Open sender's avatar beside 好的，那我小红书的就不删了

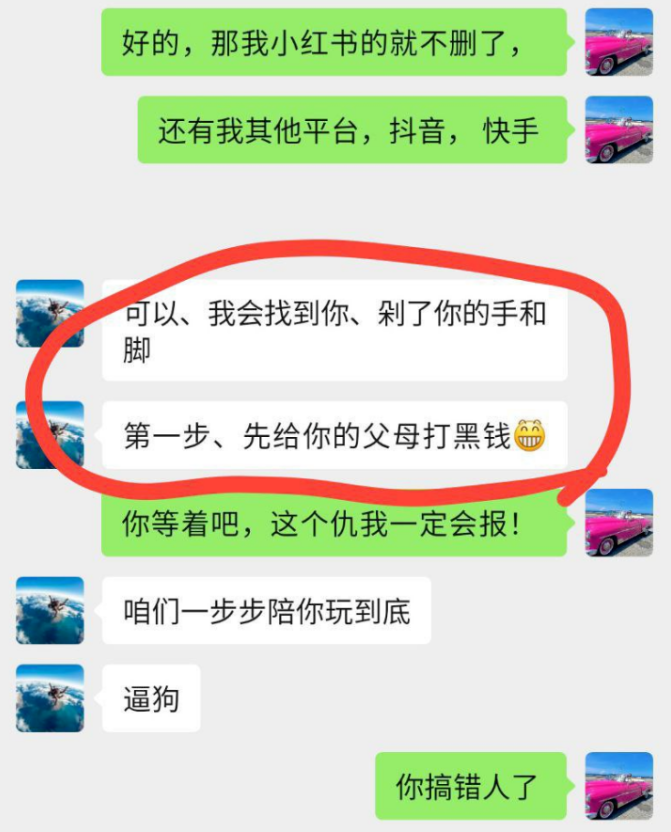618,42
